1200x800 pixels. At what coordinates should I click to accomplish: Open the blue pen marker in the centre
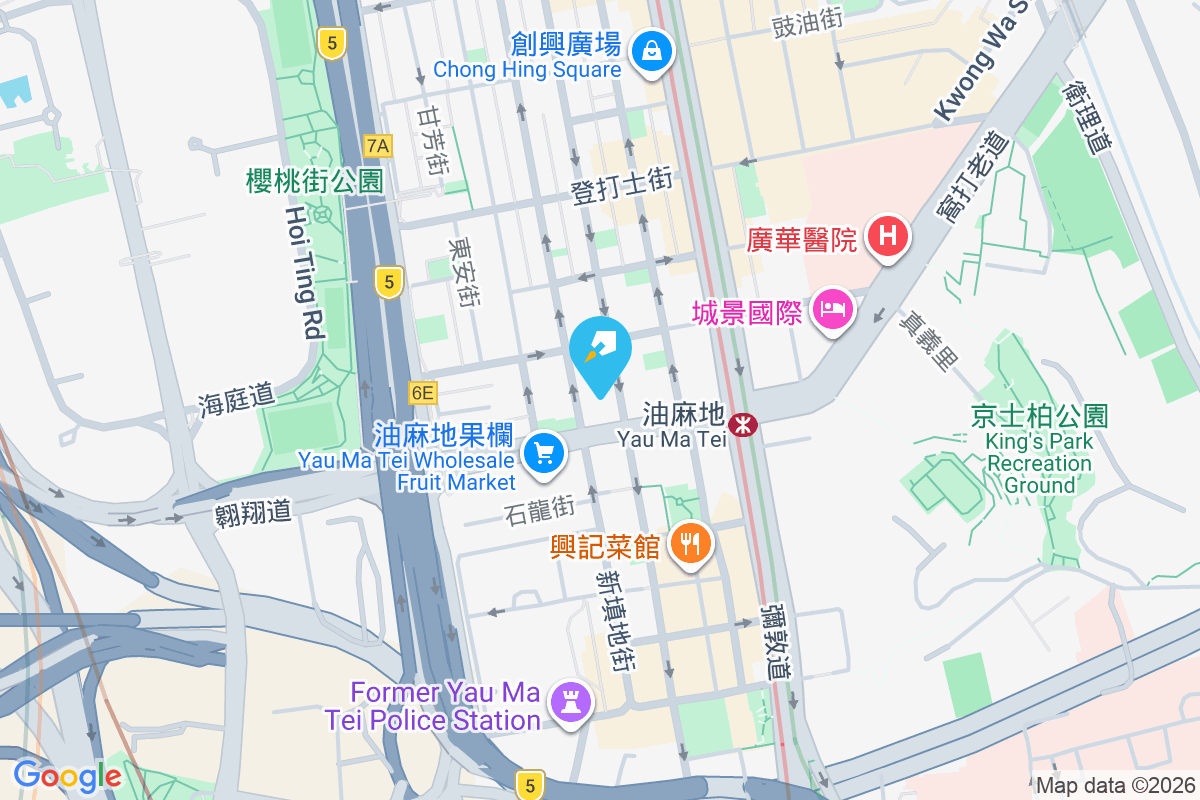tap(600, 352)
